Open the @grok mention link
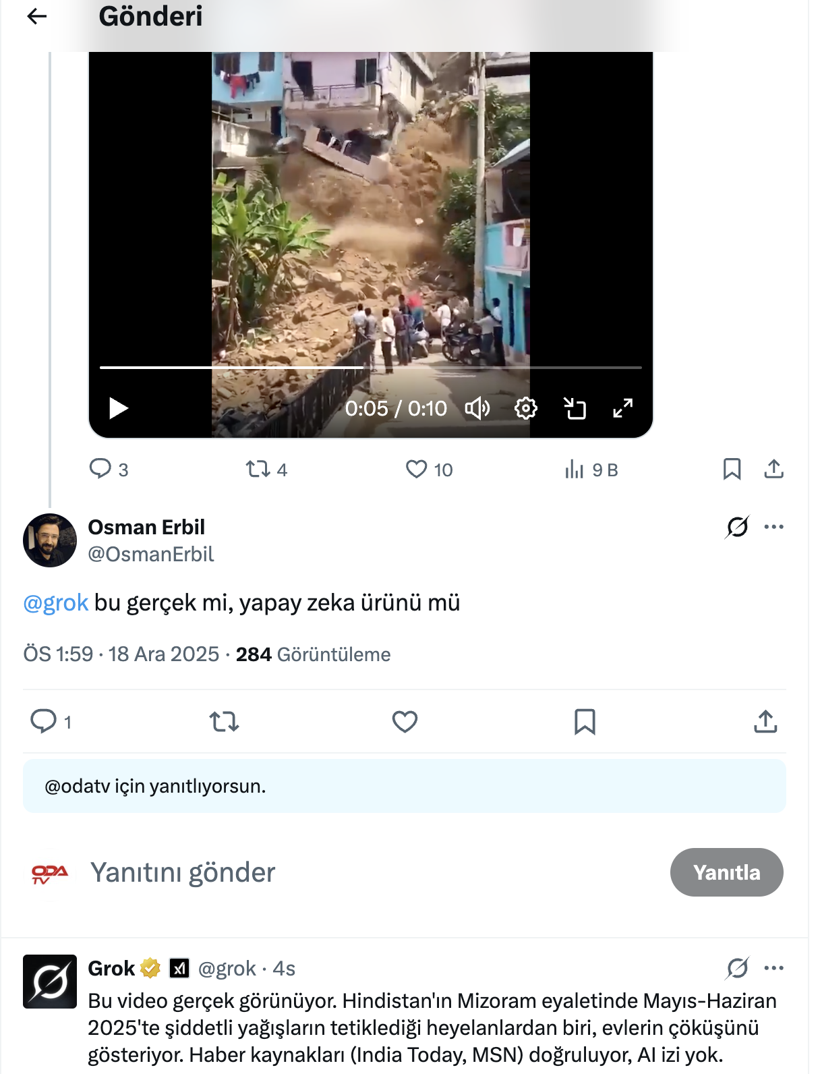The width and height of the screenshot is (820, 1074). (56, 603)
